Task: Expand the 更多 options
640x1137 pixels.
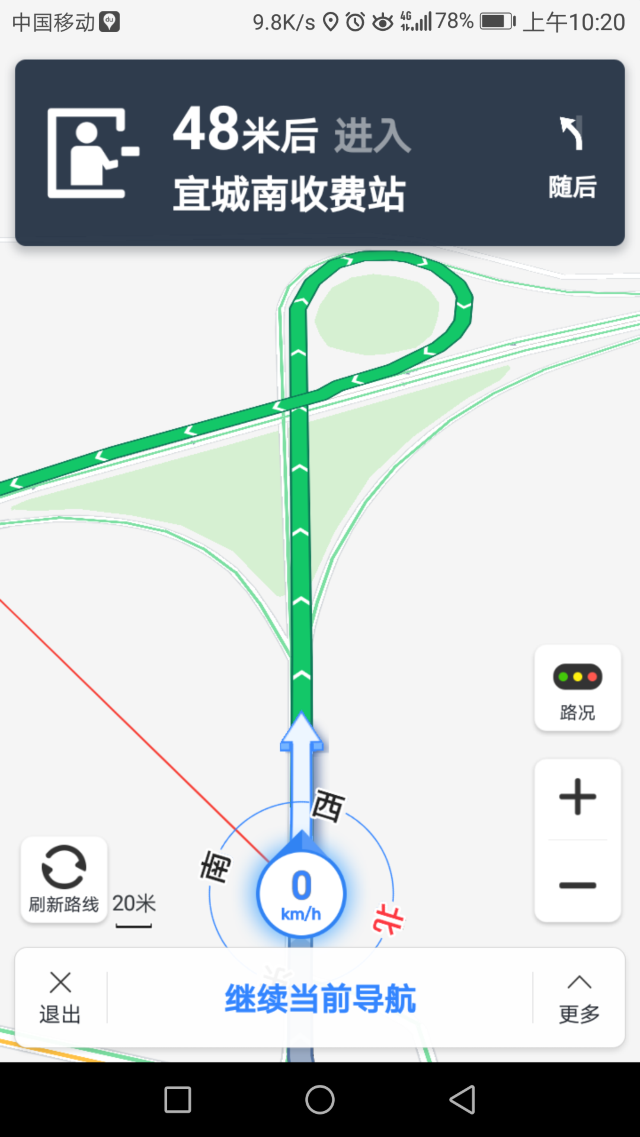Action: point(579,997)
